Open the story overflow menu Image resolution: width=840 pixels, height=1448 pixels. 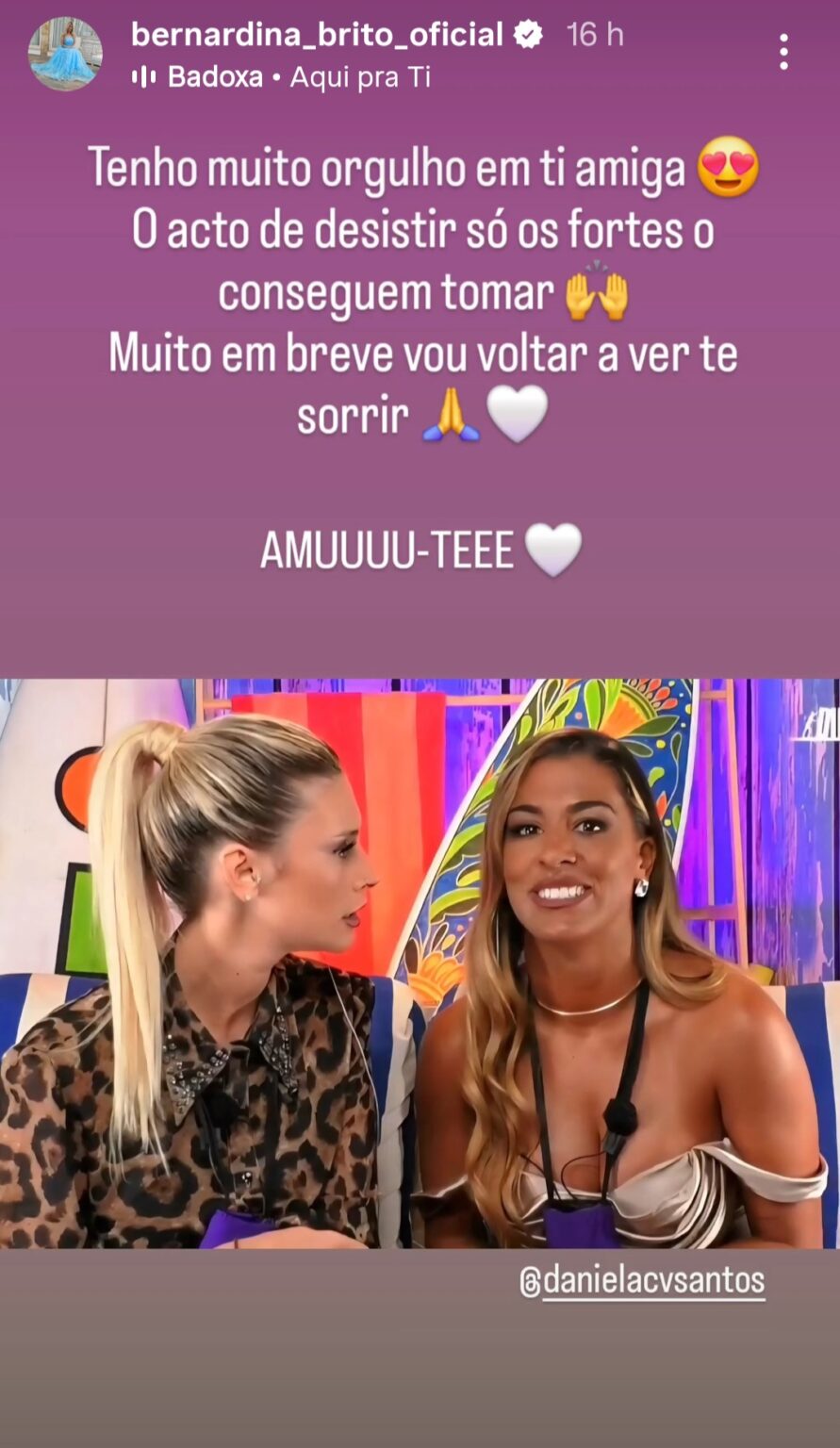pos(783,53)
